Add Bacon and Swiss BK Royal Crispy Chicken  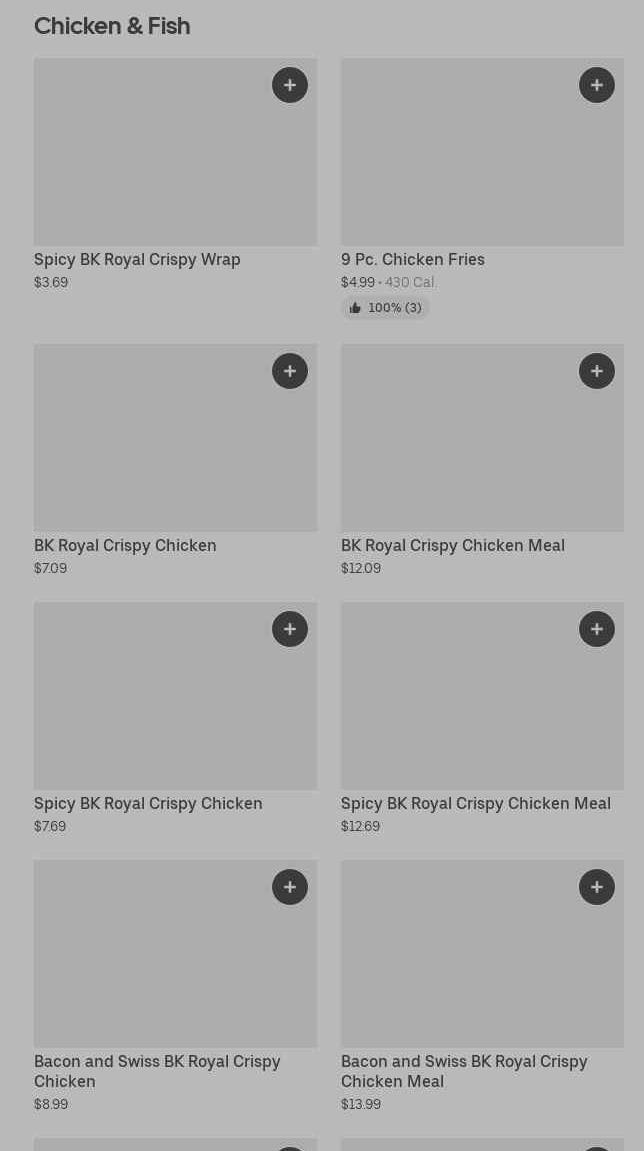[290, 887]
